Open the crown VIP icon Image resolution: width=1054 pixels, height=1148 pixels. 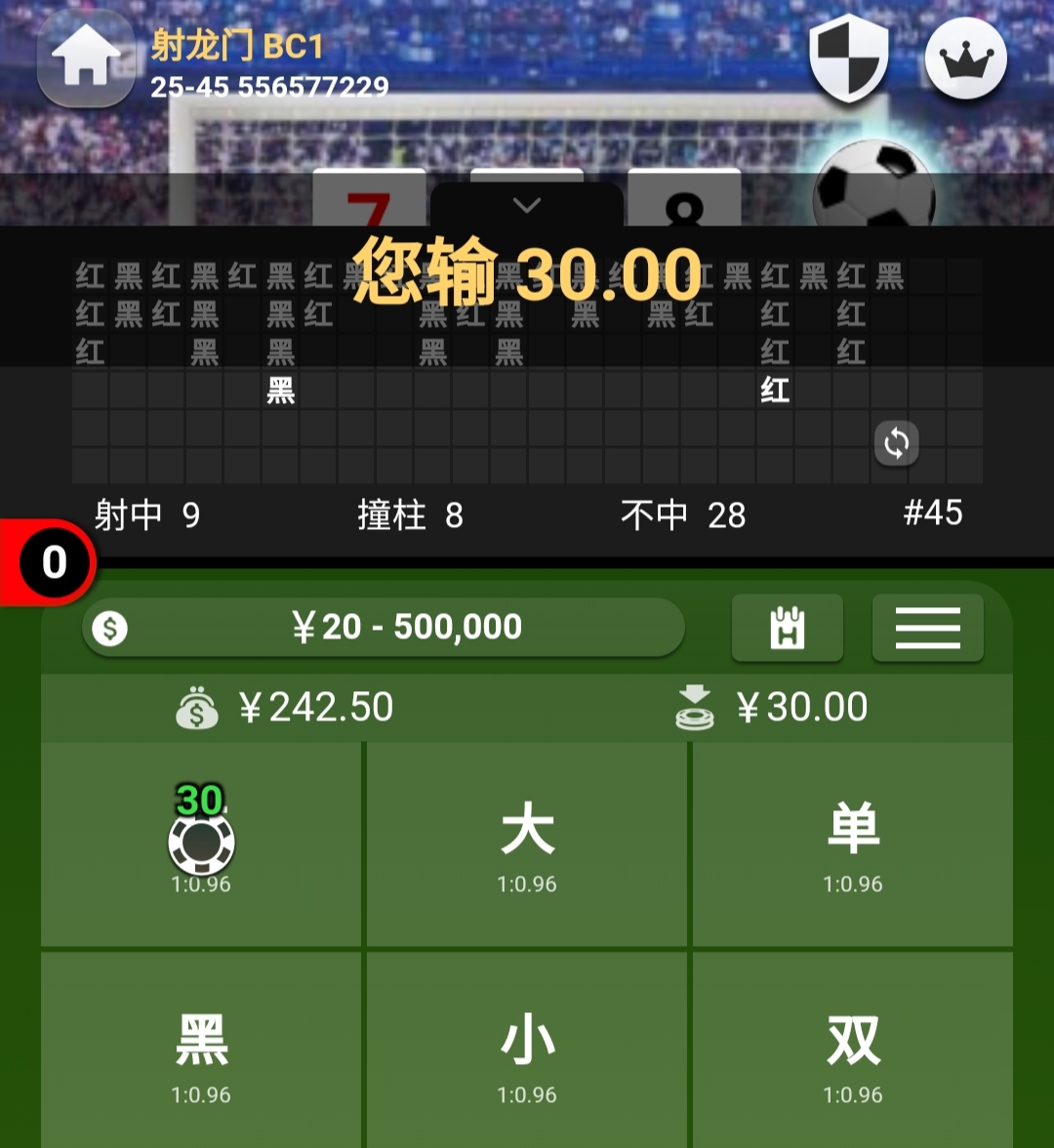965,59
